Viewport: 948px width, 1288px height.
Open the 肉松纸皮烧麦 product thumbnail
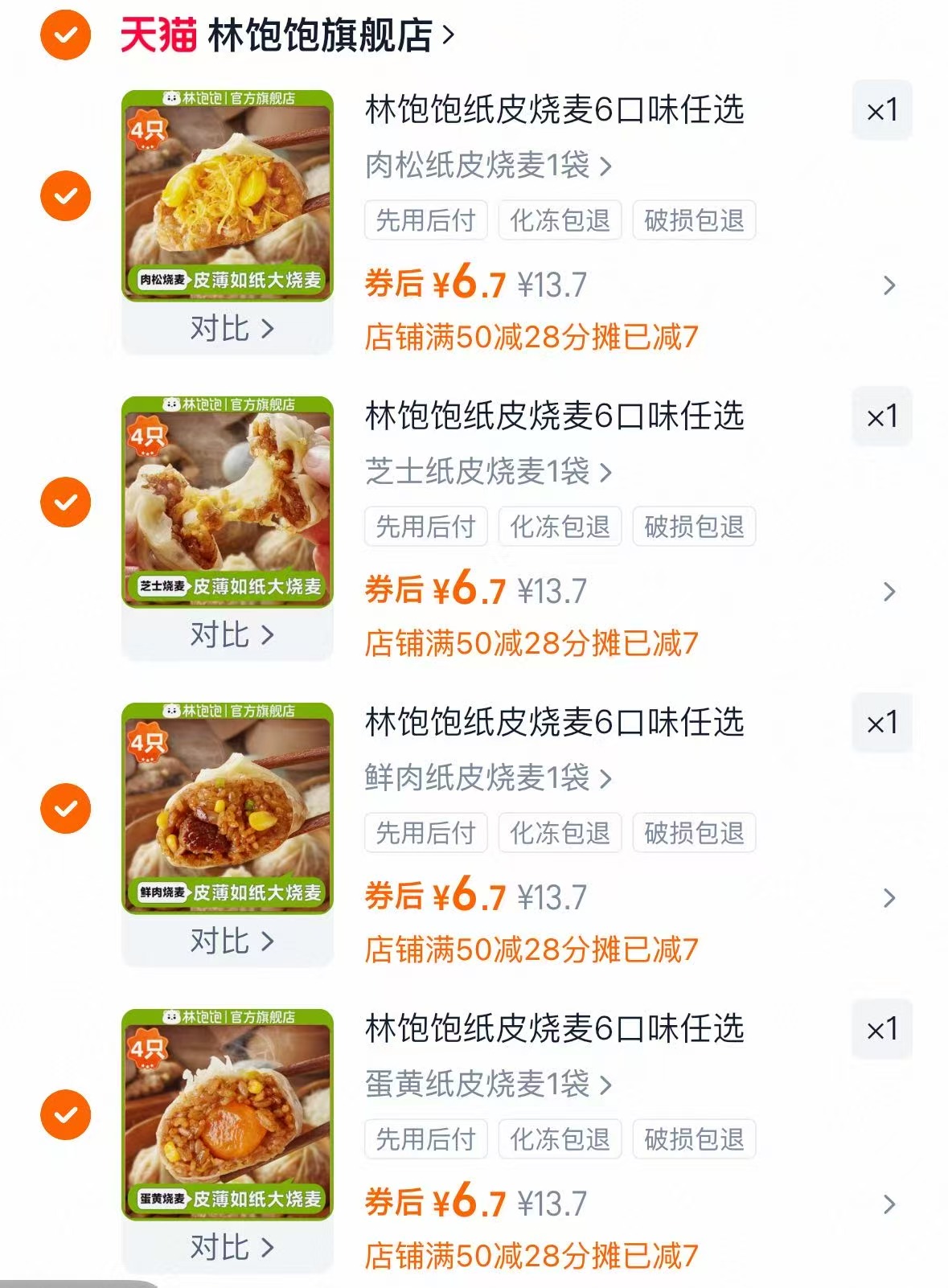[228, 197]
